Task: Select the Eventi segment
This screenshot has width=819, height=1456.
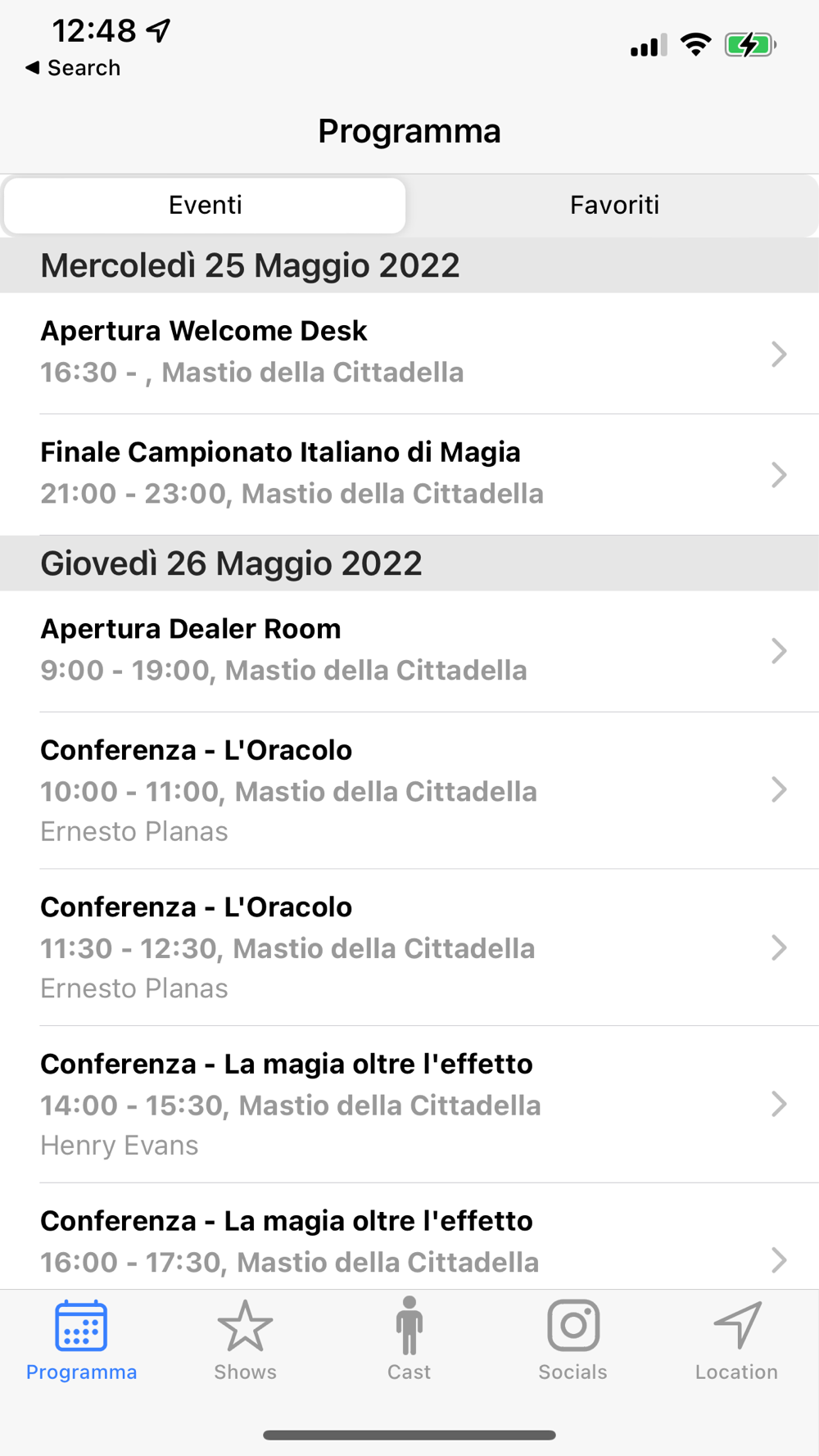Action: (x=205, y=205)
